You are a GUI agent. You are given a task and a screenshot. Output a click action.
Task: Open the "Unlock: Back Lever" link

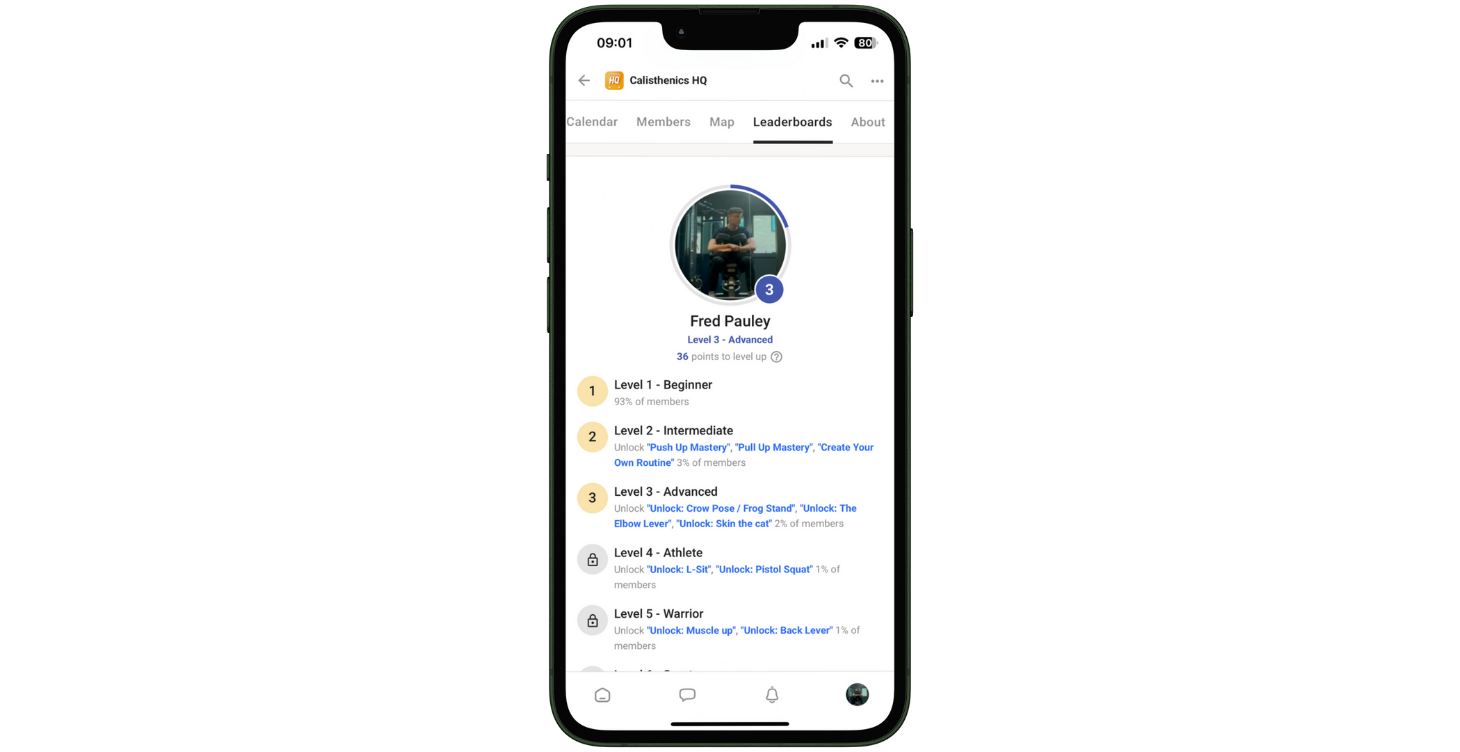786,631
